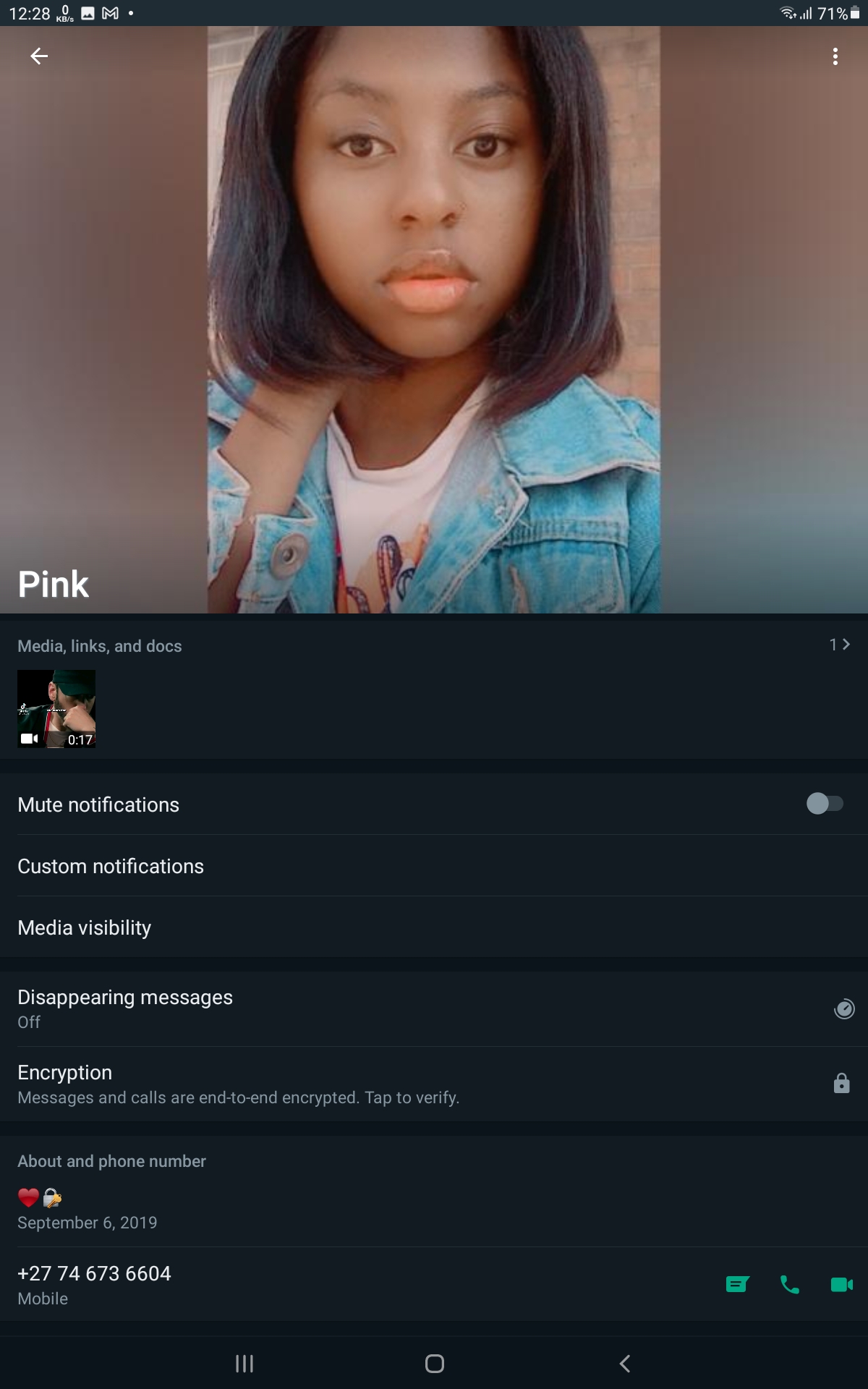Go to the device home screen
Viewport: 868px width, 1389px height.
coord(434,1364)
